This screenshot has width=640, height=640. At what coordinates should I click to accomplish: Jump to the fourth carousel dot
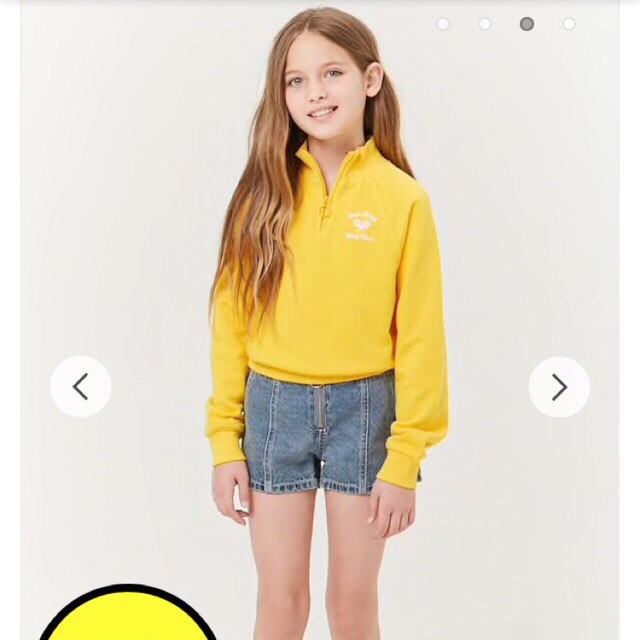click(569, 24)
